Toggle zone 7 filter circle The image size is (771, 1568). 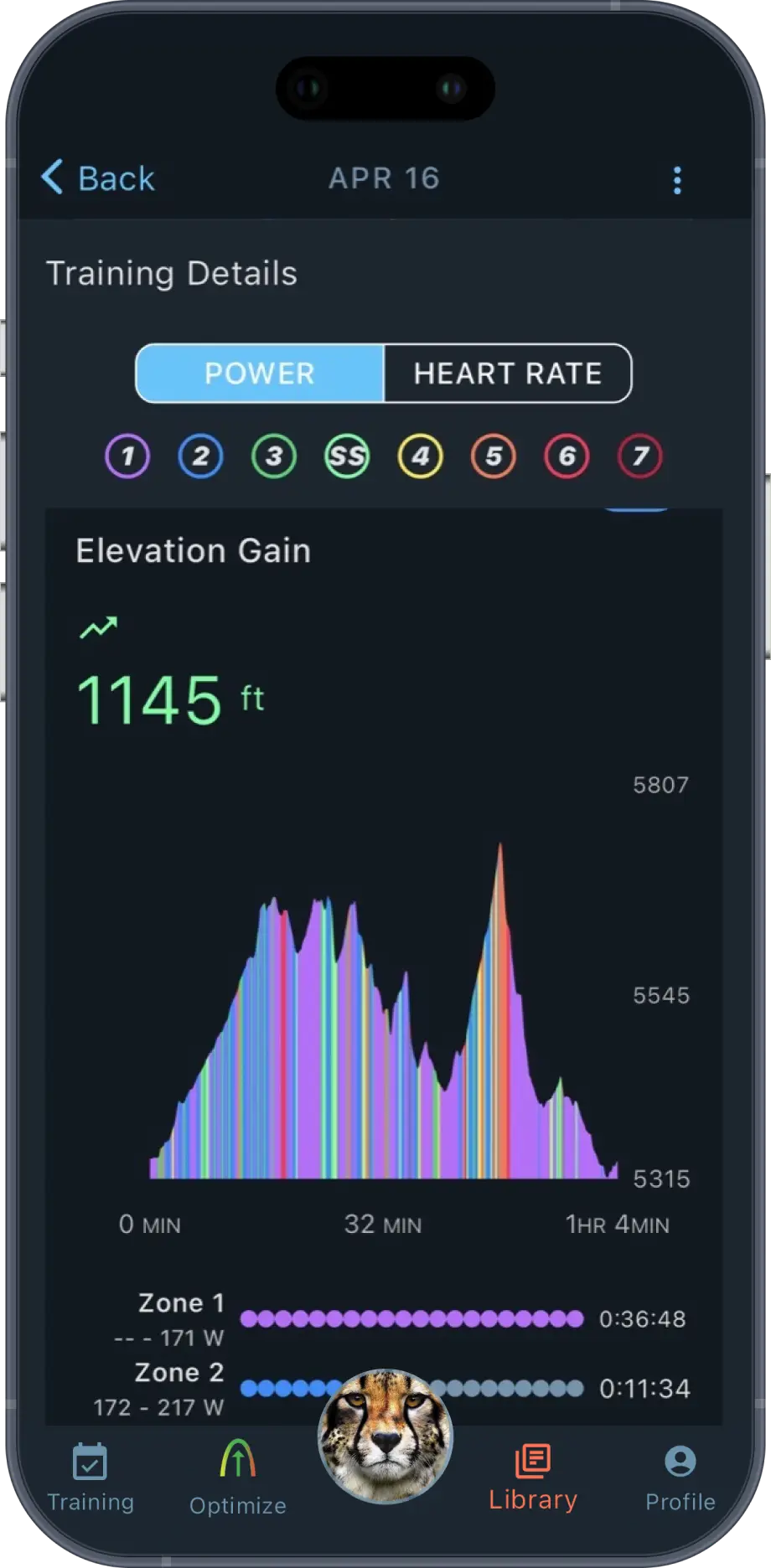(640, 456)
